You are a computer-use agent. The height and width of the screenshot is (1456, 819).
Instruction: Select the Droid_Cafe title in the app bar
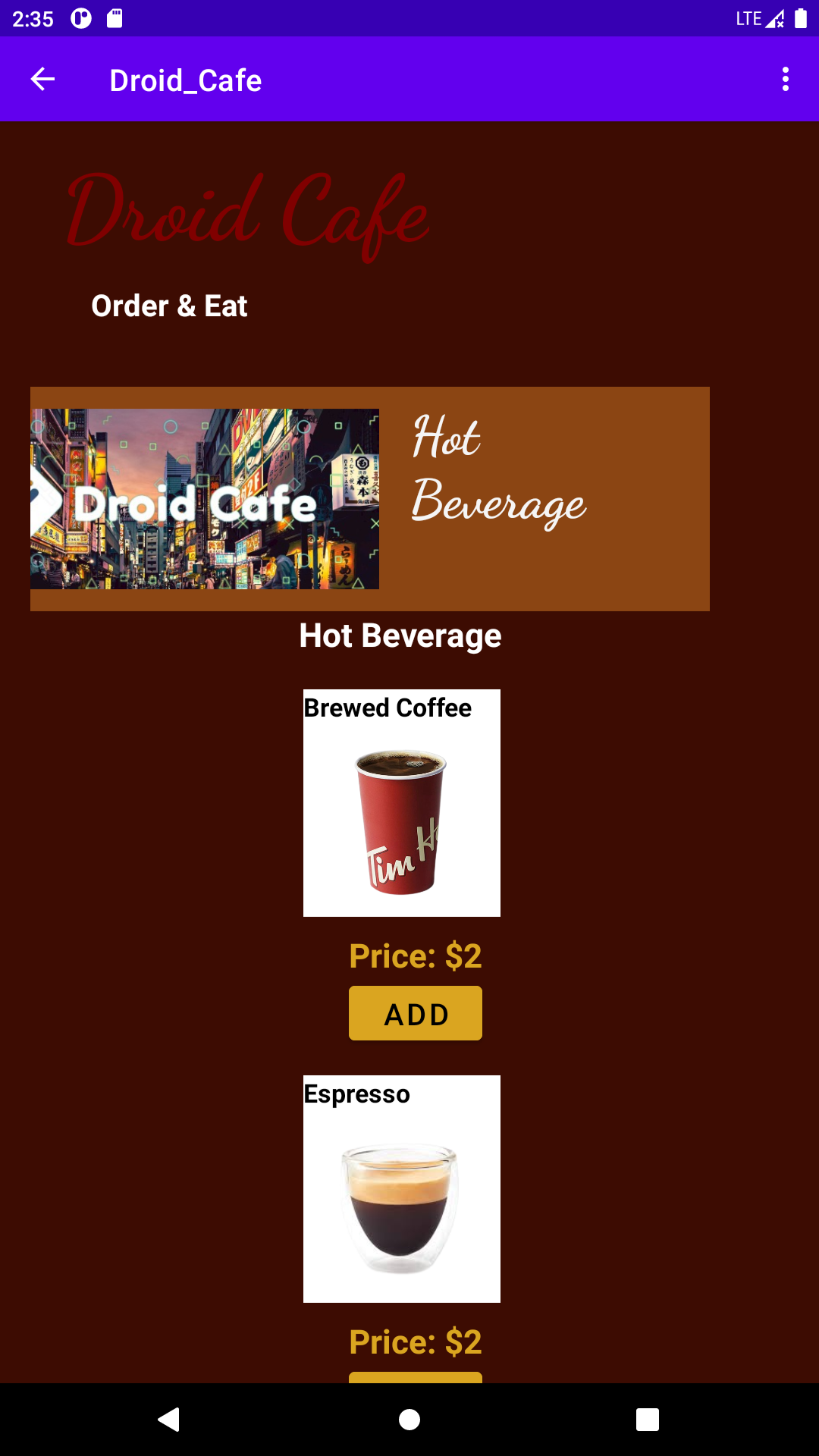[x=184, y=79]
